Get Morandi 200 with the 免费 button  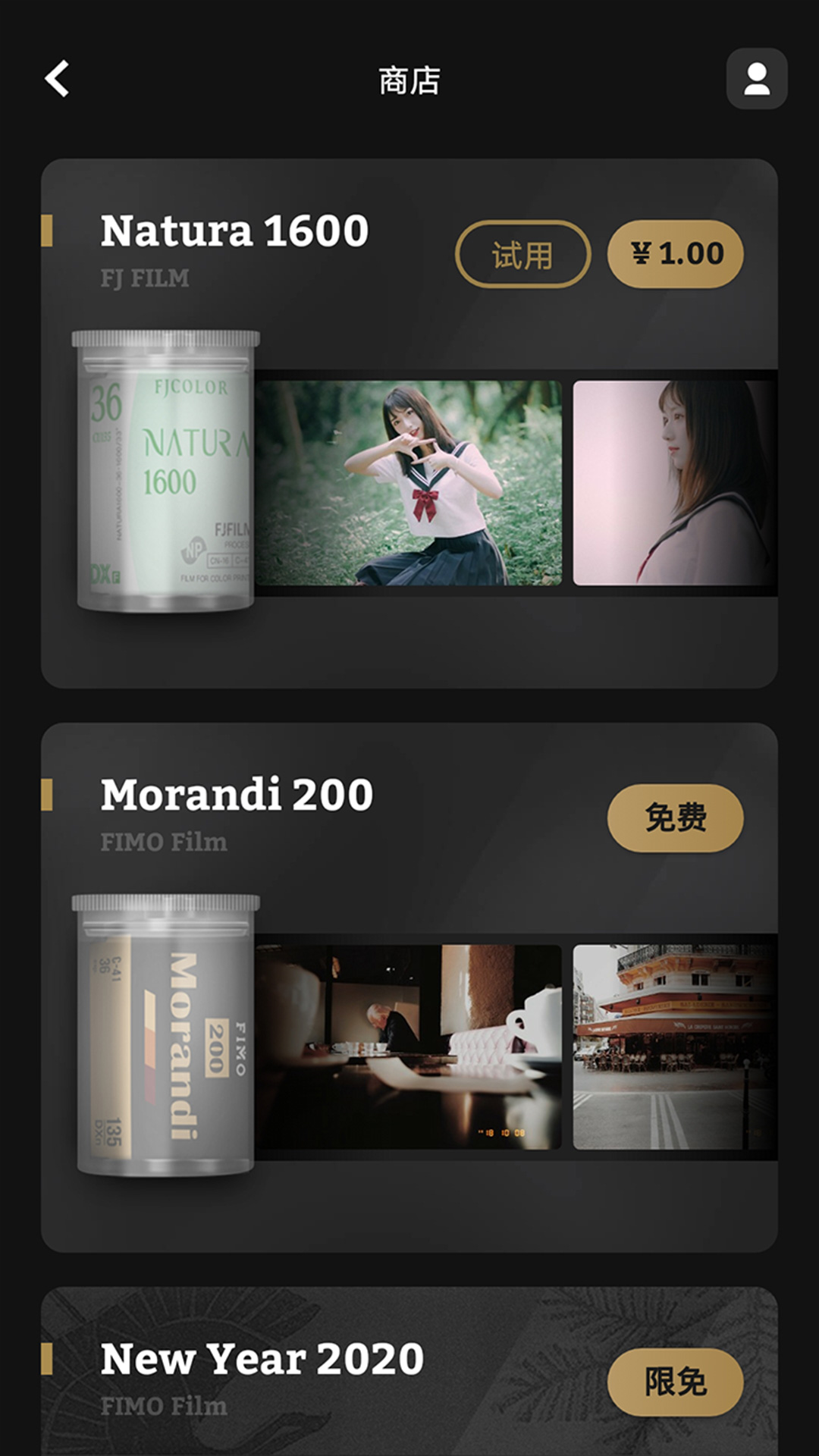(676, 818)
